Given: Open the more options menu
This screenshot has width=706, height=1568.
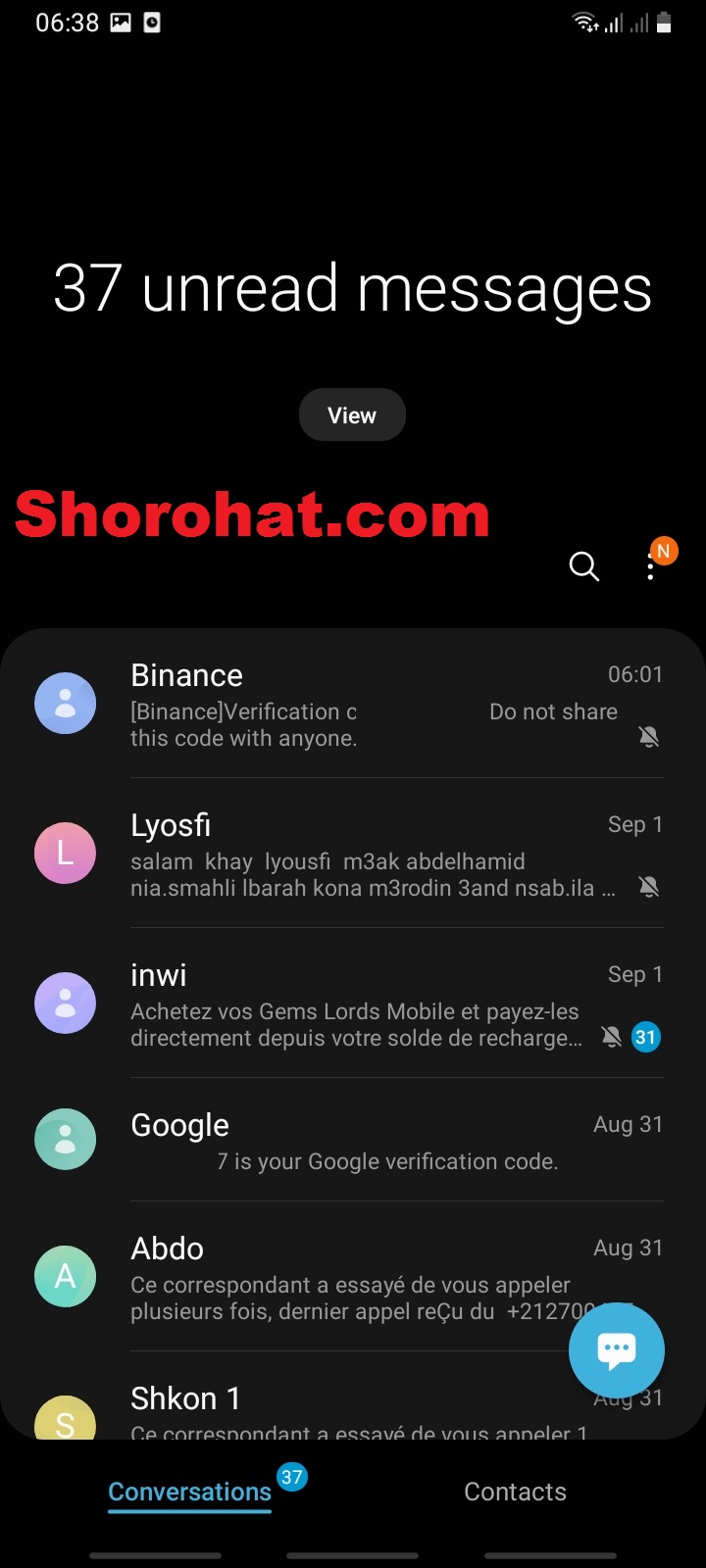Looking at the screenshot, I should pos(651,565).
